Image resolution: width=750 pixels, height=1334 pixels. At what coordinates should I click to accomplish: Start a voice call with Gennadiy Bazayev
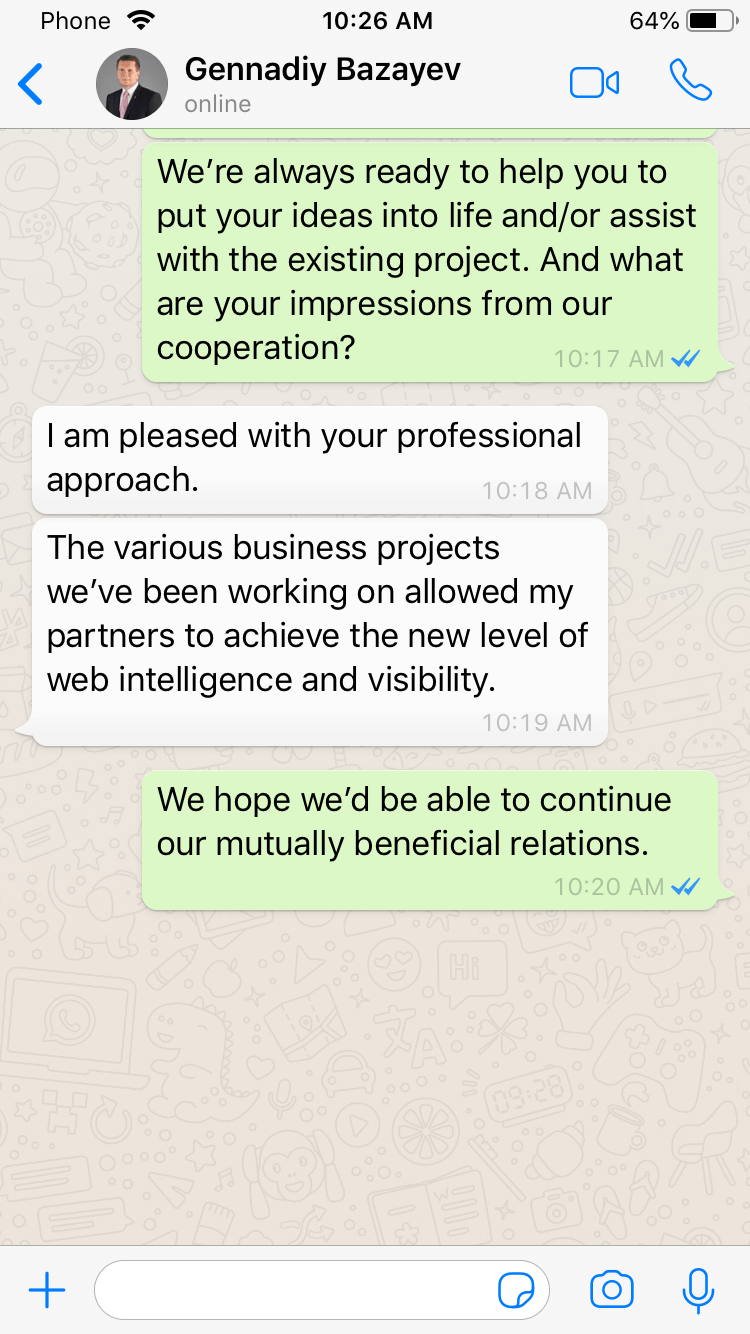tap(690, 81)
